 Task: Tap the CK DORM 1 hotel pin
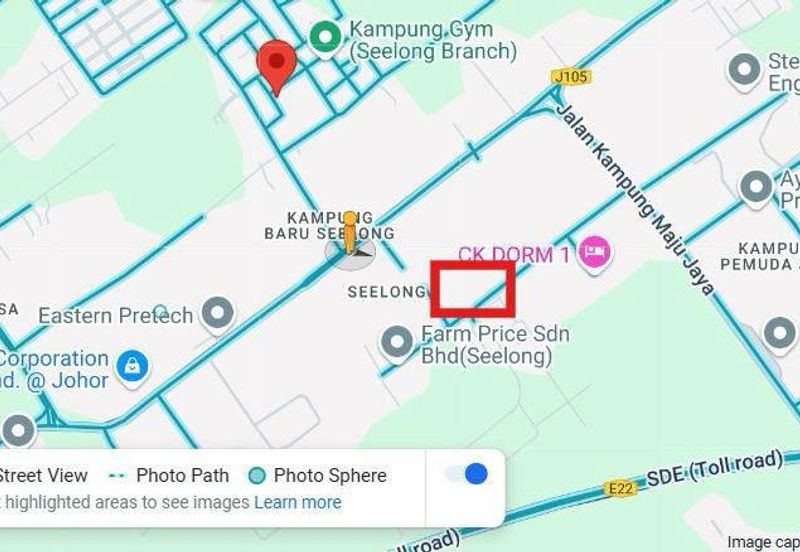[595, 254]
